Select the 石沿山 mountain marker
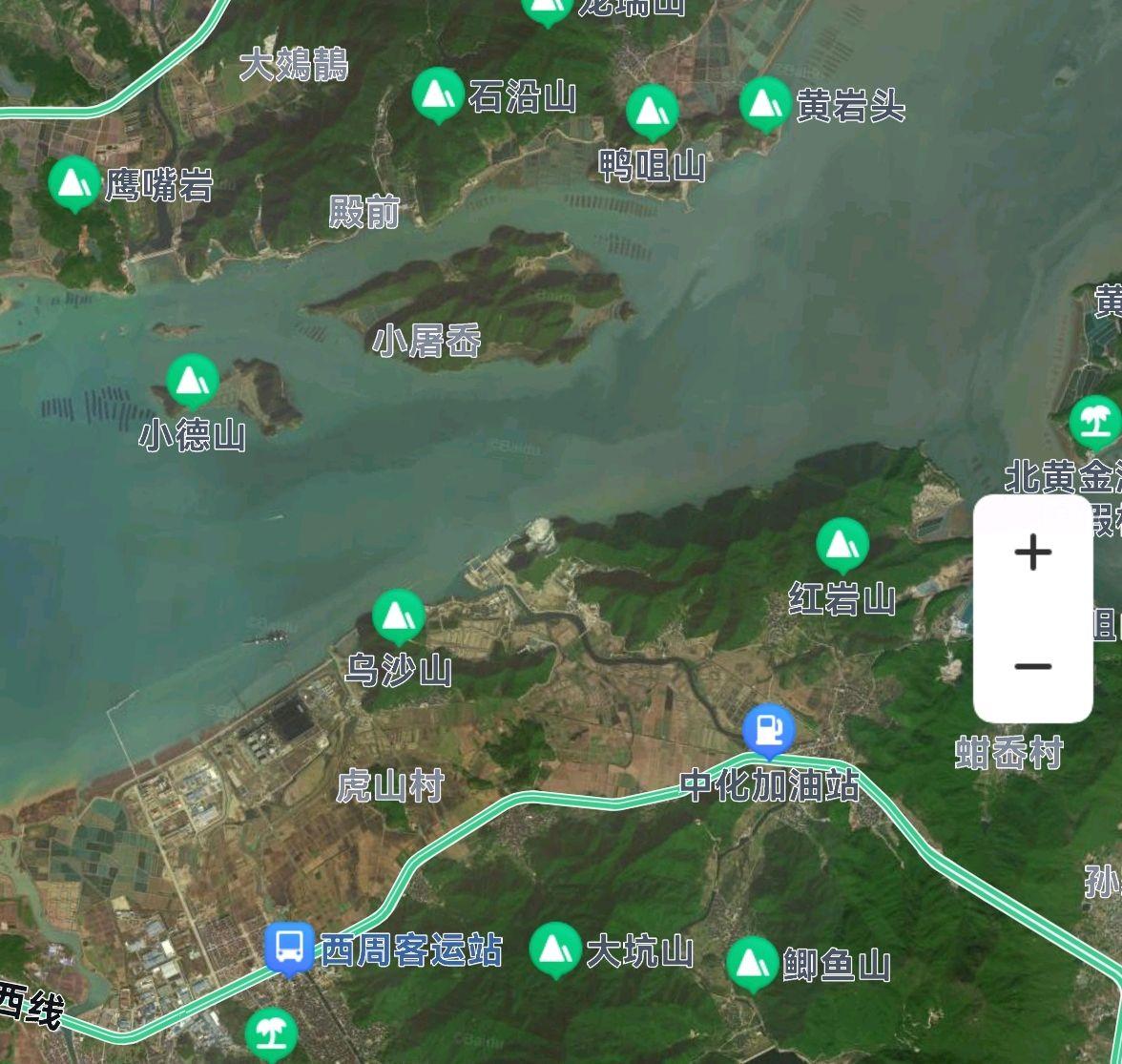The image size is (1122, 1064). point(438,94)
